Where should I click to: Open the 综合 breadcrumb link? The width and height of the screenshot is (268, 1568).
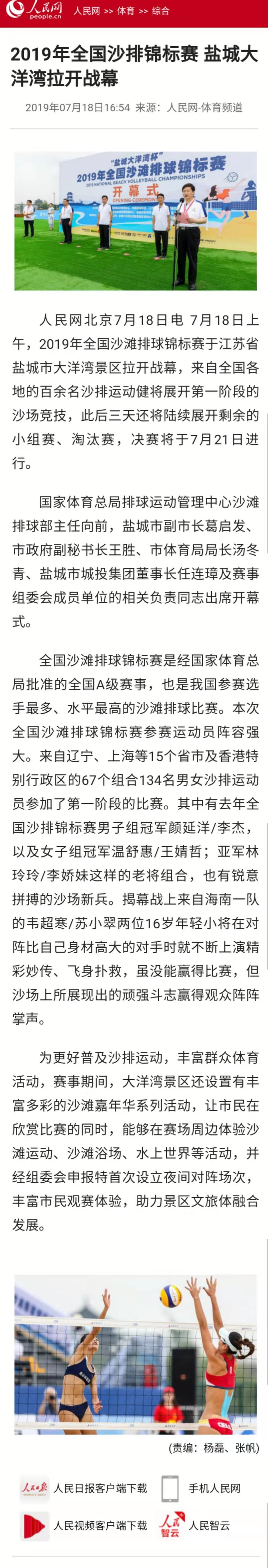[x=161, y=11]
